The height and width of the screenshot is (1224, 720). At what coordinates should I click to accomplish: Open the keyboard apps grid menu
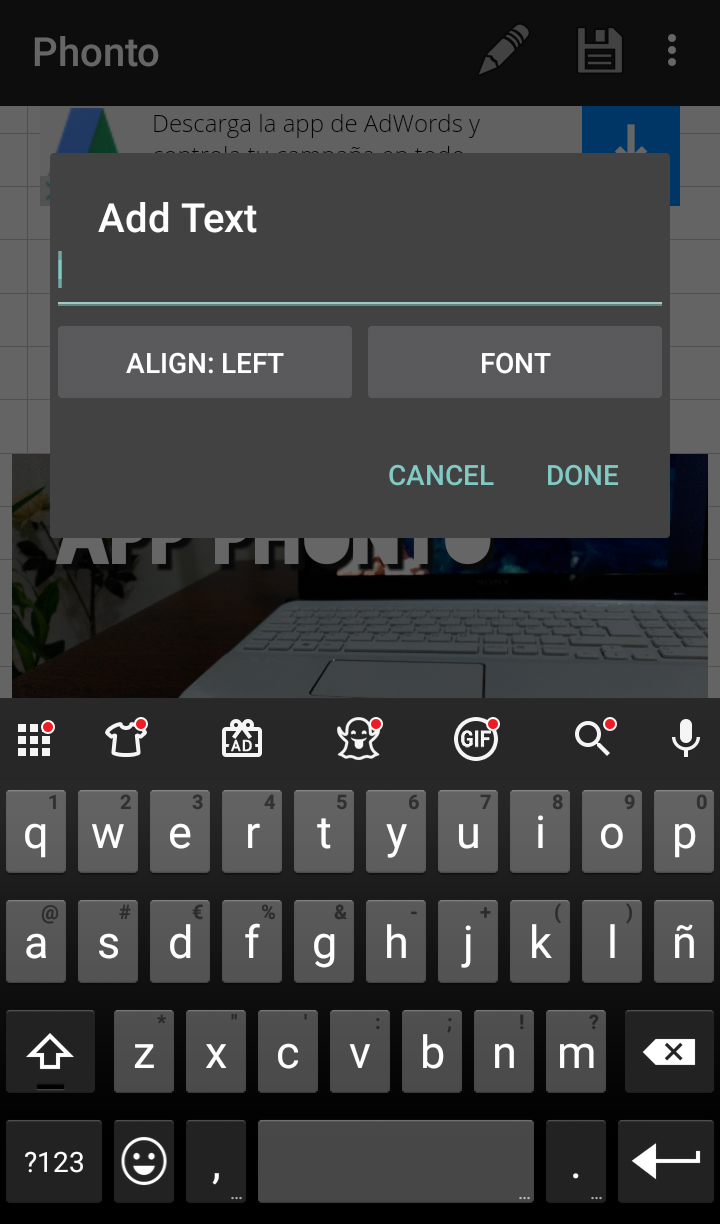35,740
